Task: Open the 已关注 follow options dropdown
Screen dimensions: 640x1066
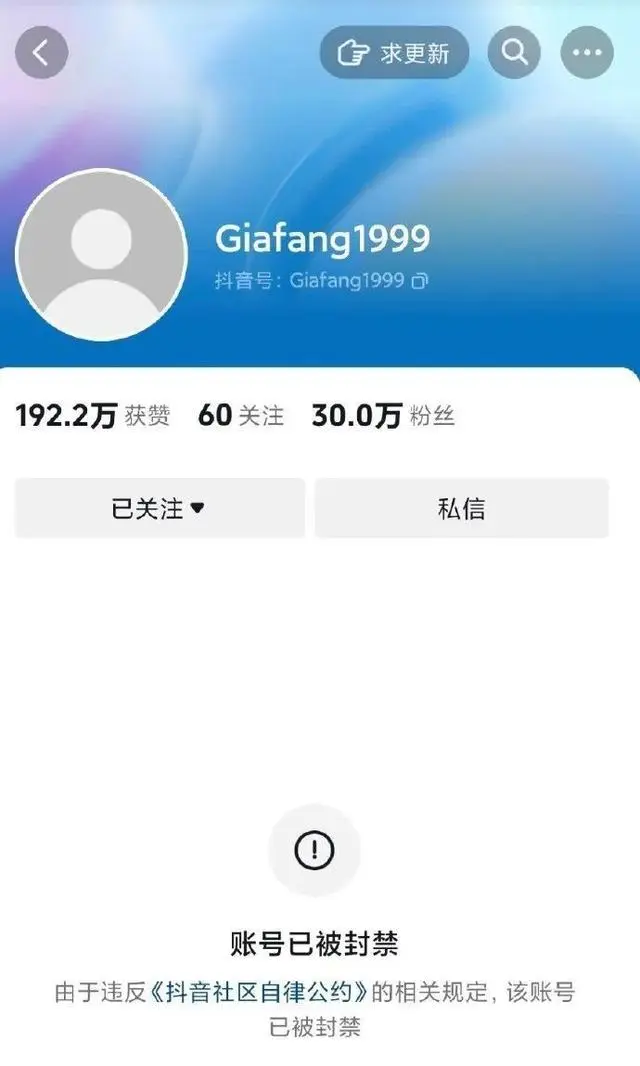Action: tap(159, 508)
